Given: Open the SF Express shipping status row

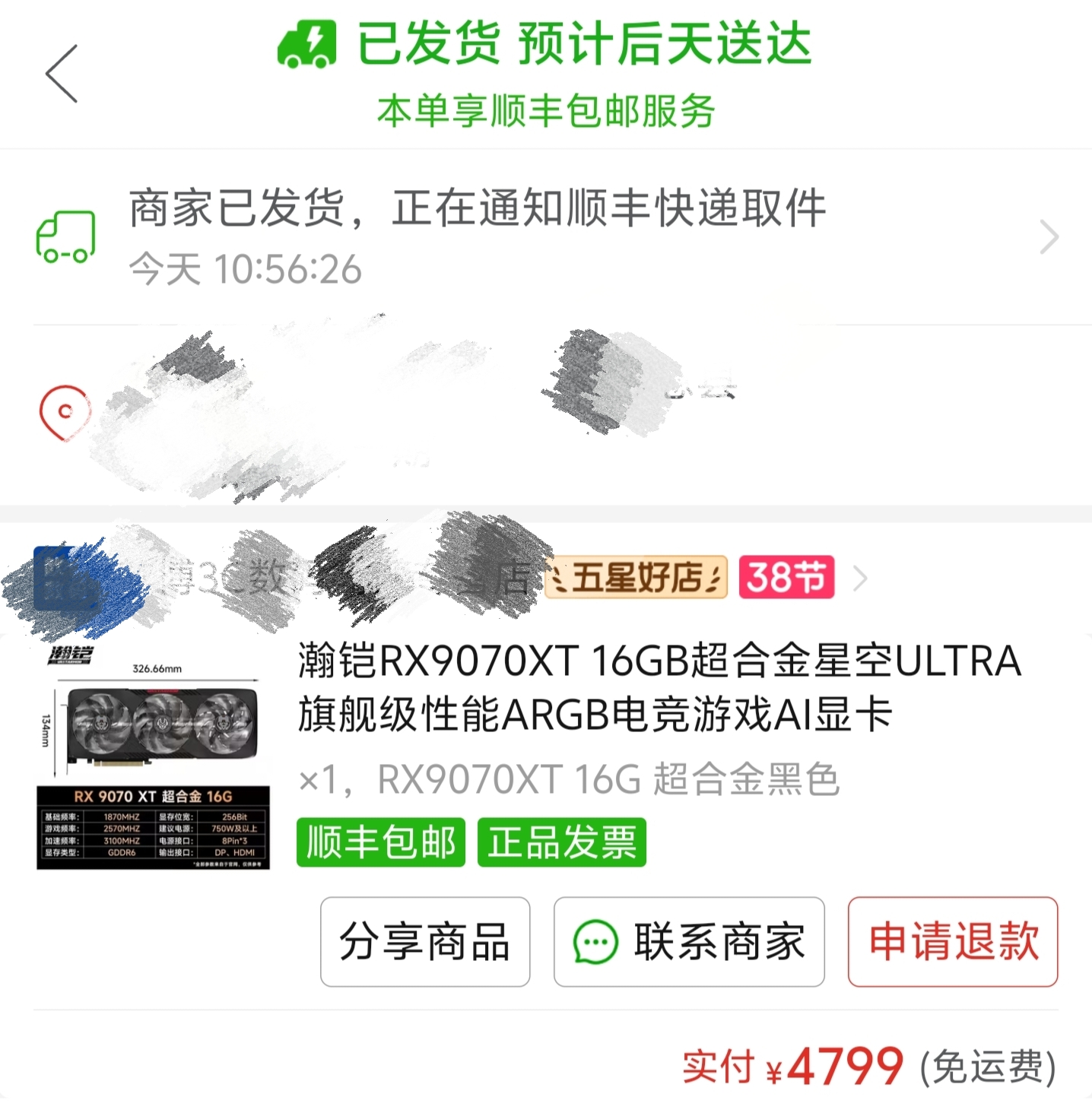Looking at the screenshot, I should point(546,236).
